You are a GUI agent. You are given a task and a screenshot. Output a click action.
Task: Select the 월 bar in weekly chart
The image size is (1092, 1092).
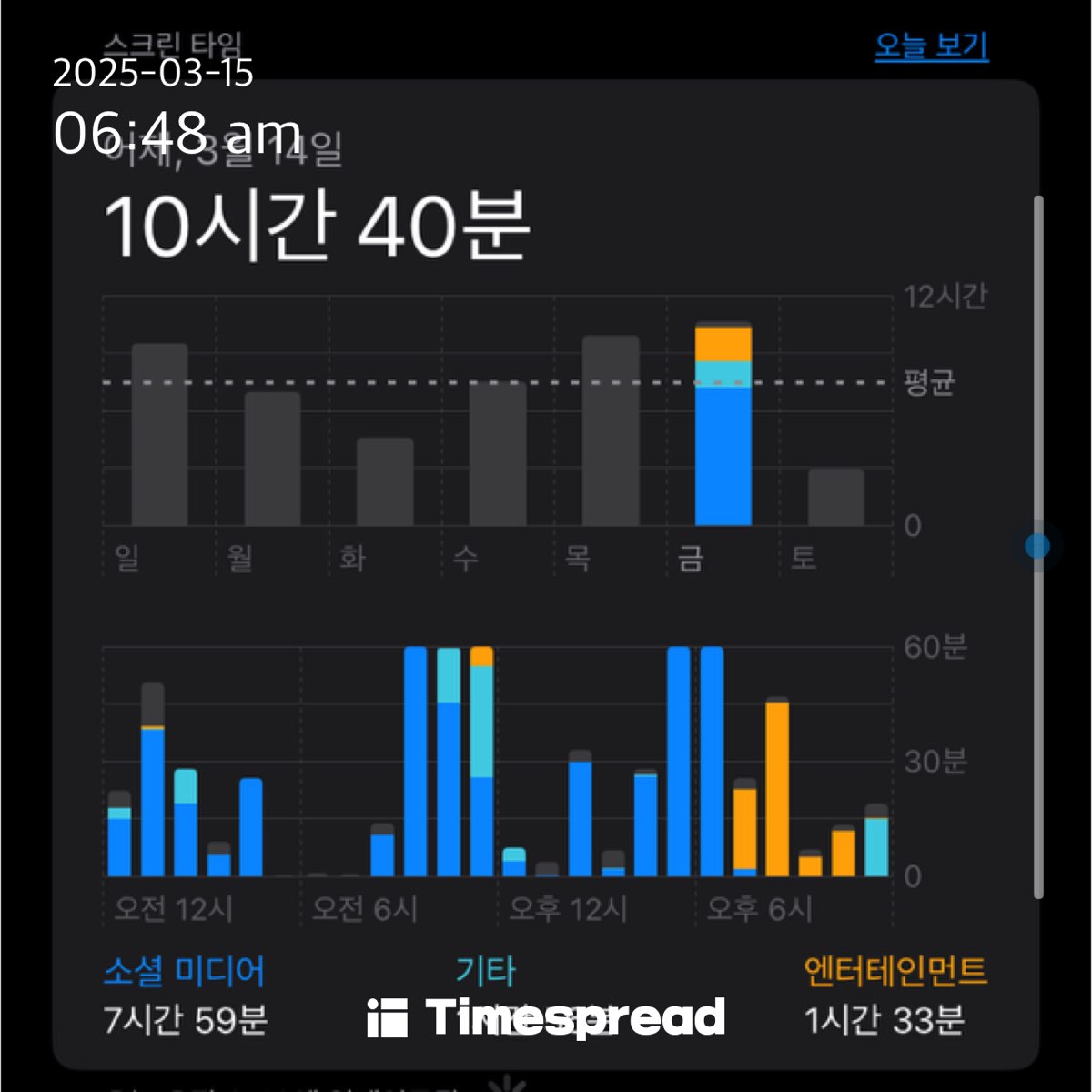[x=272, y=459]
